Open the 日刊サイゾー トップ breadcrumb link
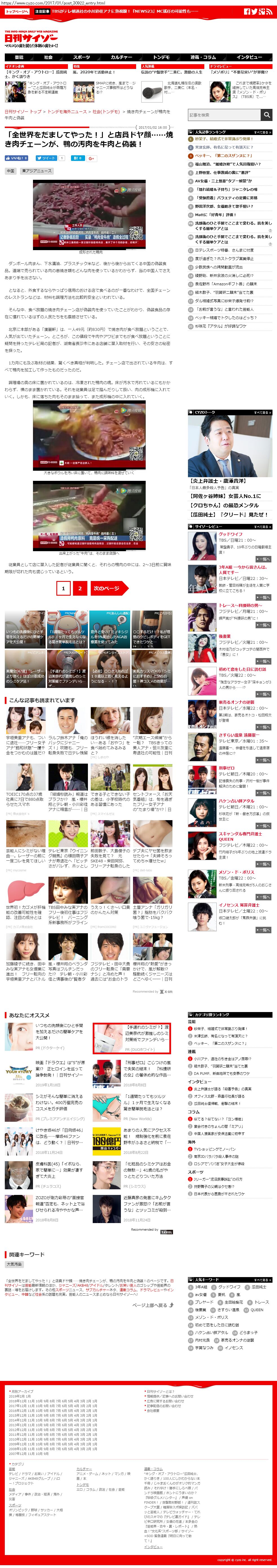Viewport: 277px width, 1568px height. pos(23,112)
